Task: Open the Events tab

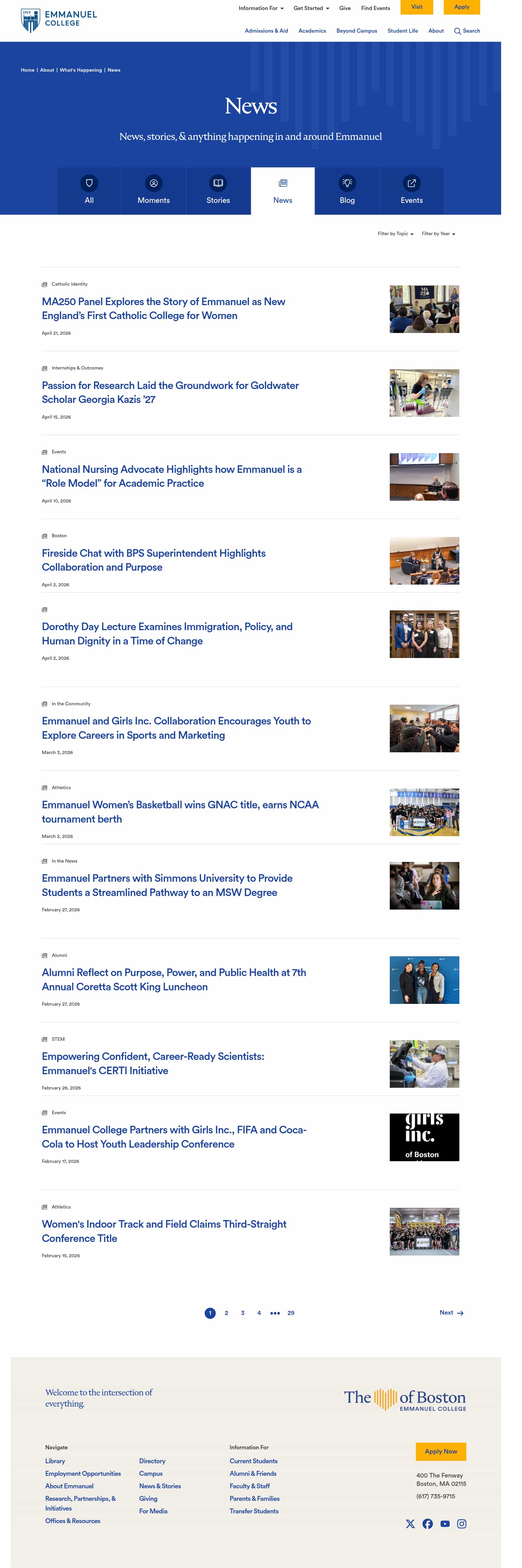Action: click(x=411, y=191)
